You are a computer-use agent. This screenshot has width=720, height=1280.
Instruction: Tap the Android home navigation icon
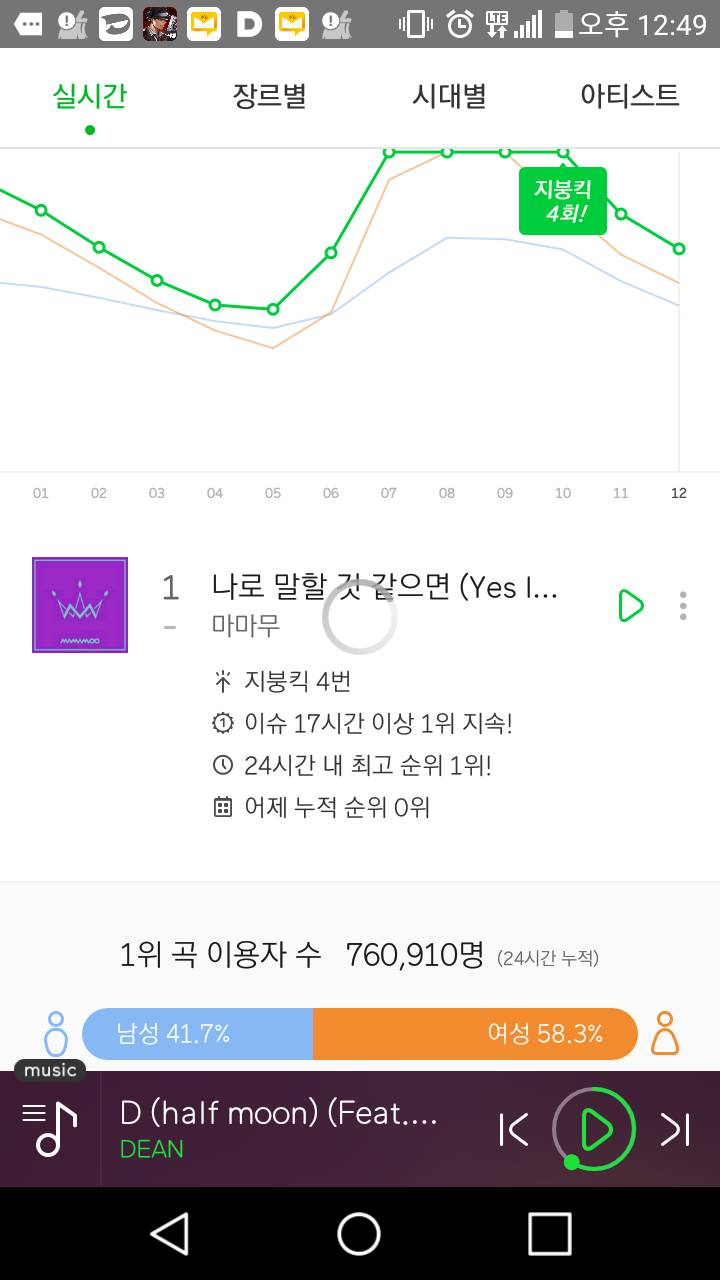coord(358,1235)
